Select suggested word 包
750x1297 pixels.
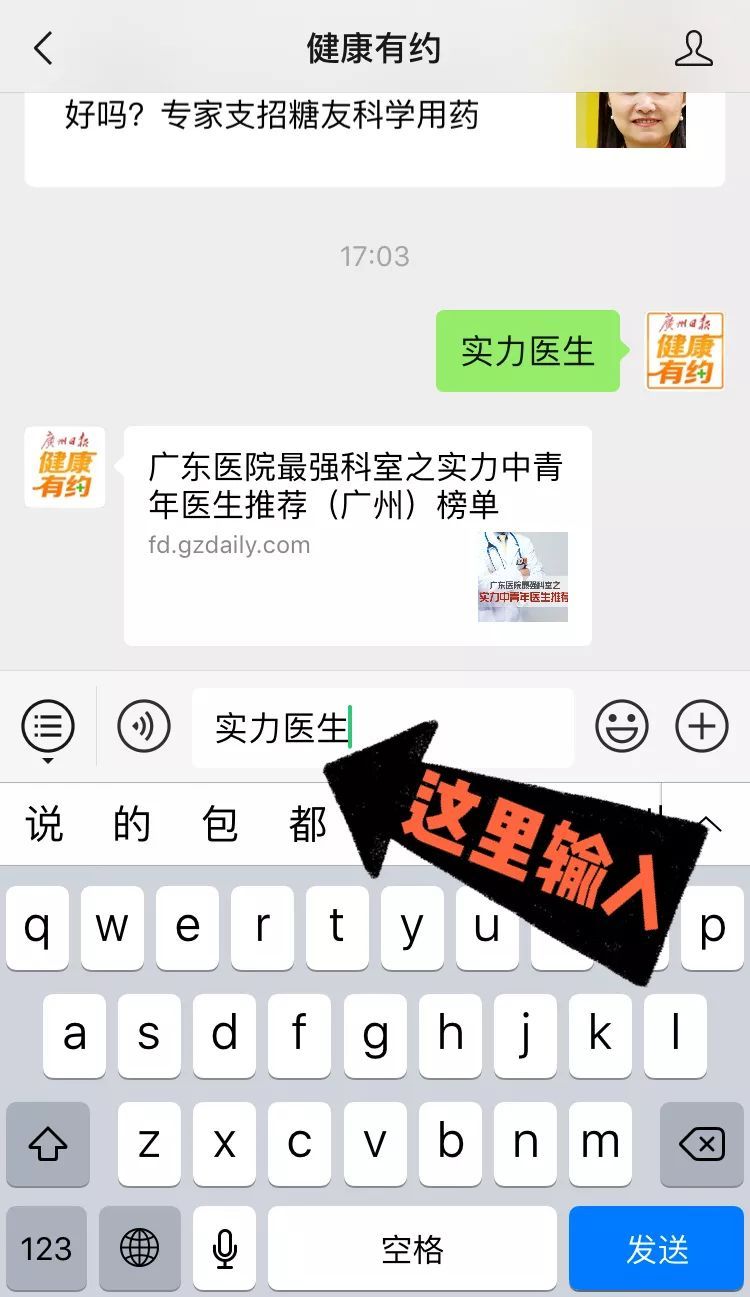(219, 824)
